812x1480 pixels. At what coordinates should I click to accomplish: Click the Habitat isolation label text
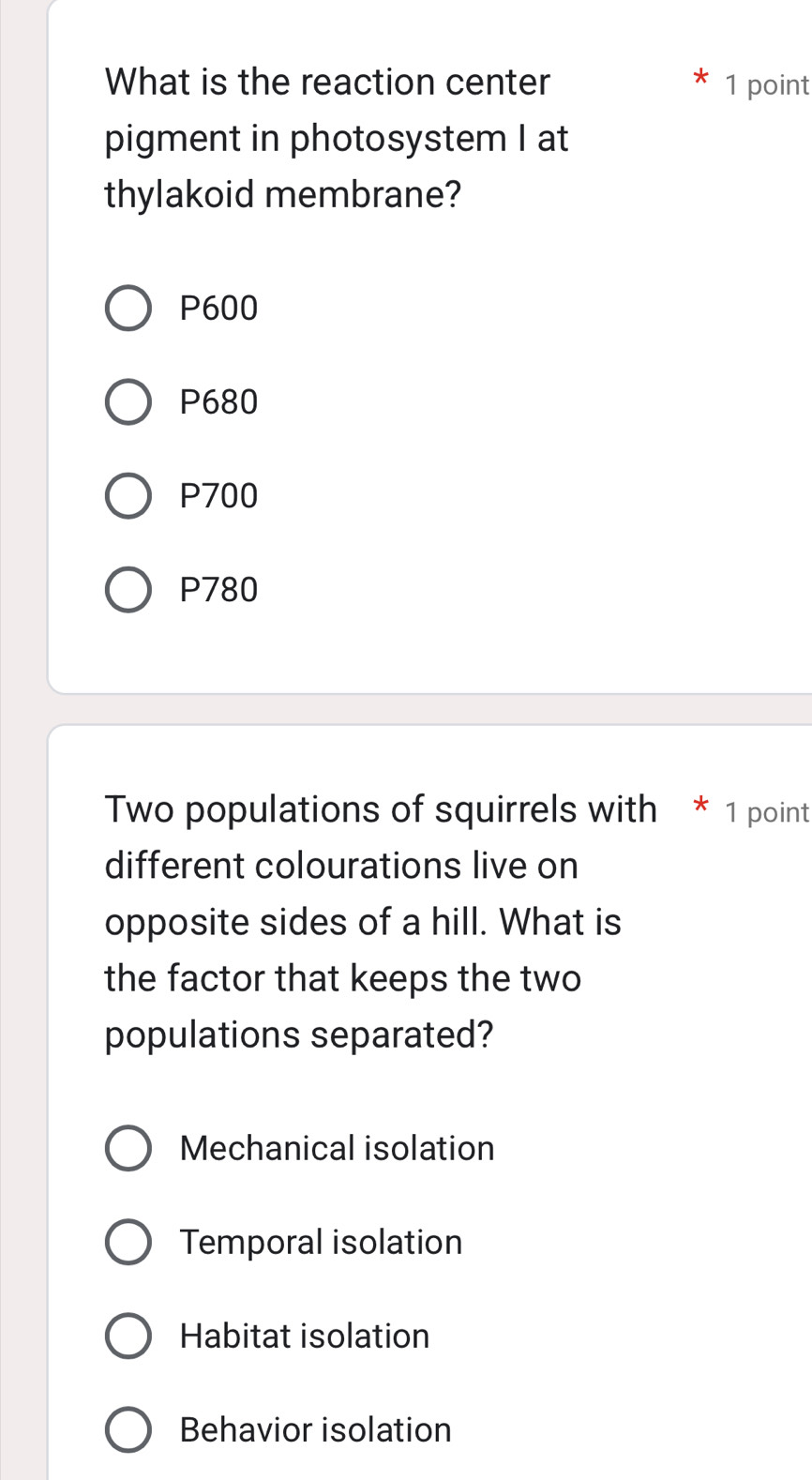[304, 1335]
